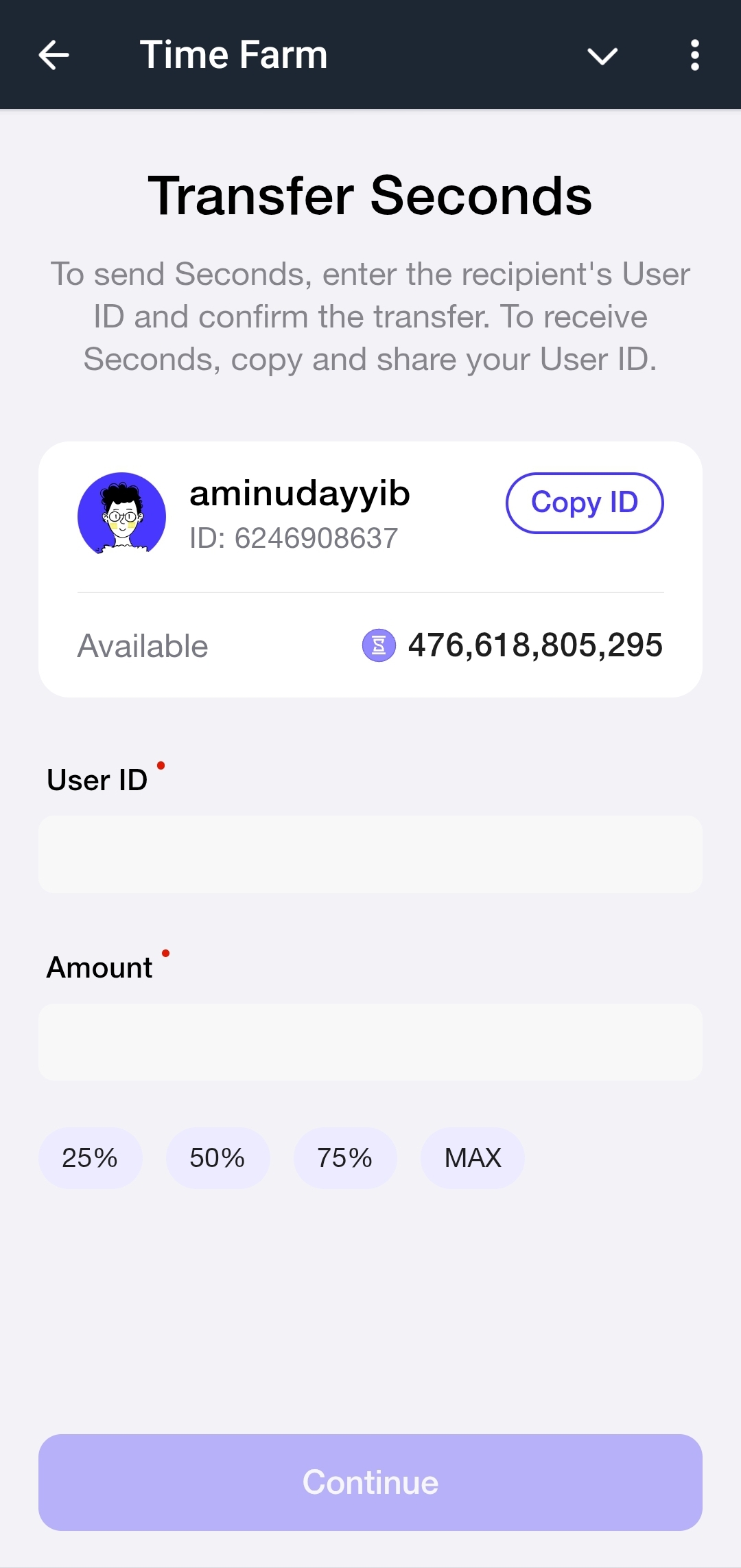The image size is (741, 1568).
Task: Go back using the top-left arrow
Action: [54, 55]
